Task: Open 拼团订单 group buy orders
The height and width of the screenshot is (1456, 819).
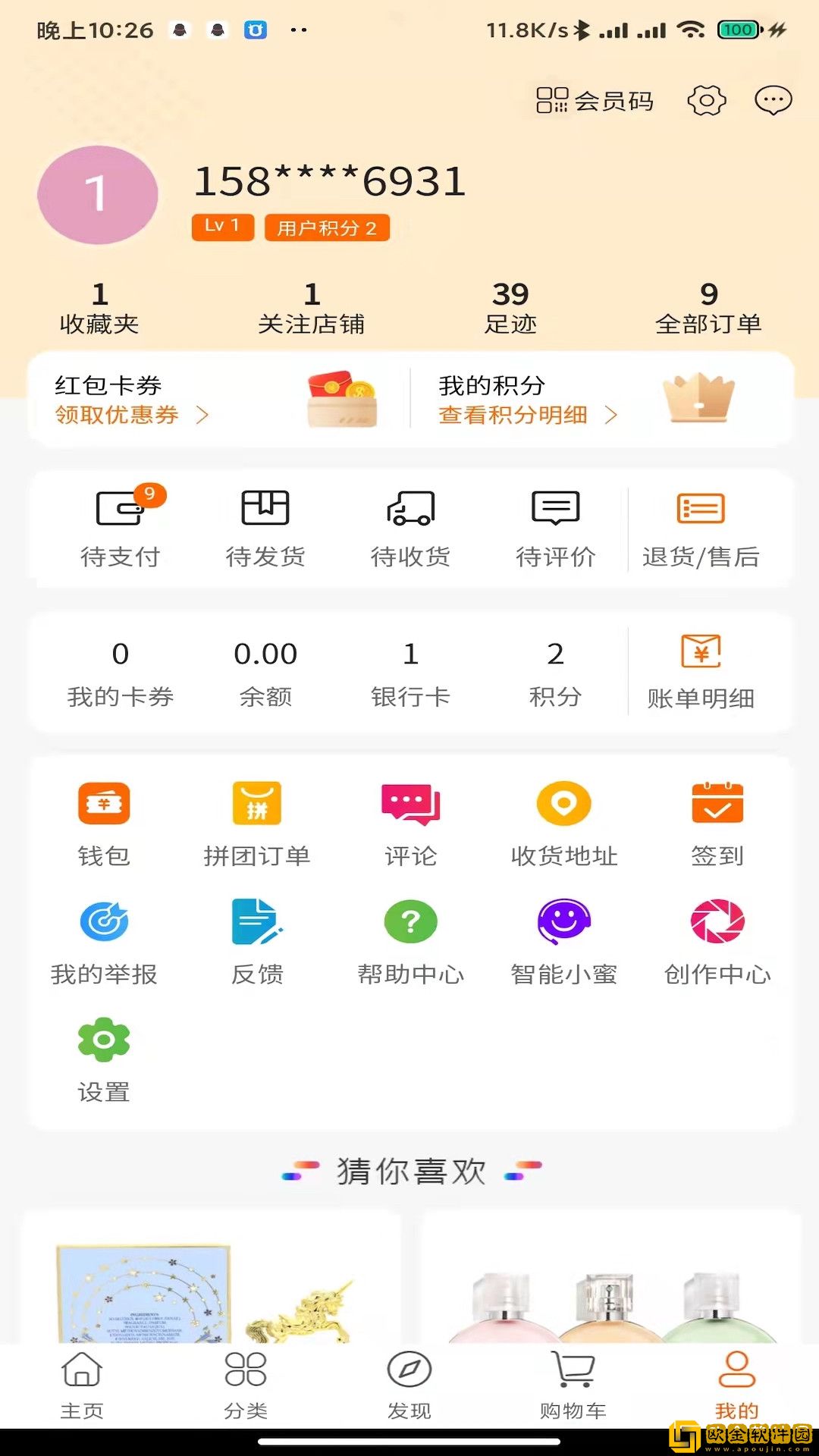Action: (x=257, y=823)
